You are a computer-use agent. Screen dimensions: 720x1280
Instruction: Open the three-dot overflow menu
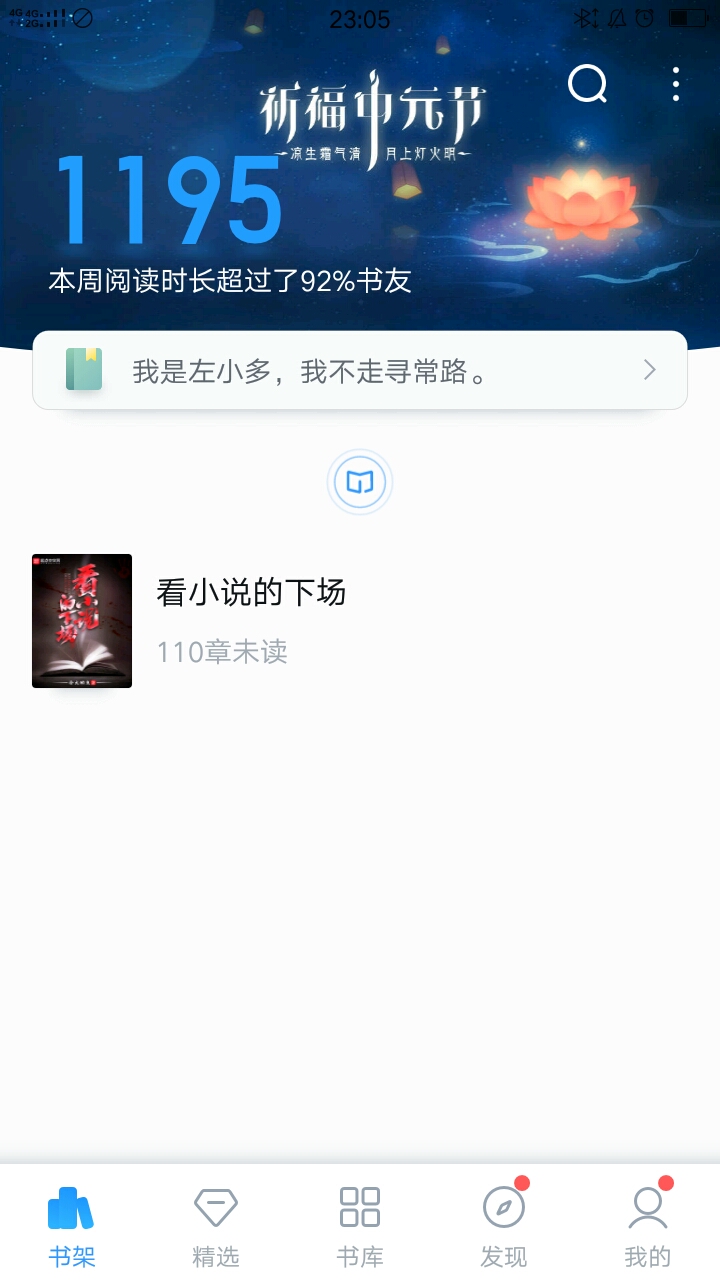677,84
